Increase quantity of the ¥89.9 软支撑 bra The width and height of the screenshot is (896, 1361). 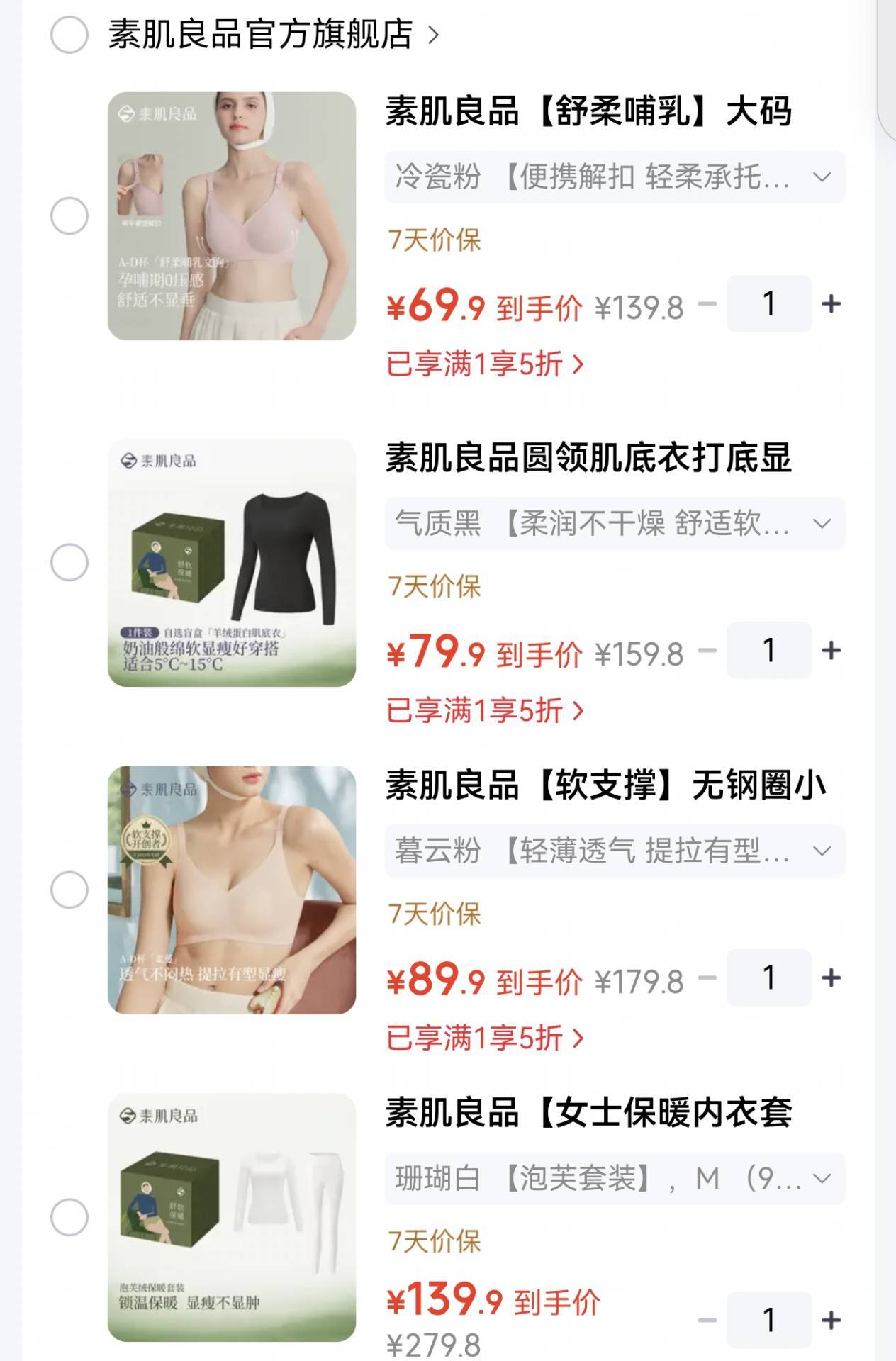pos(831,978)
